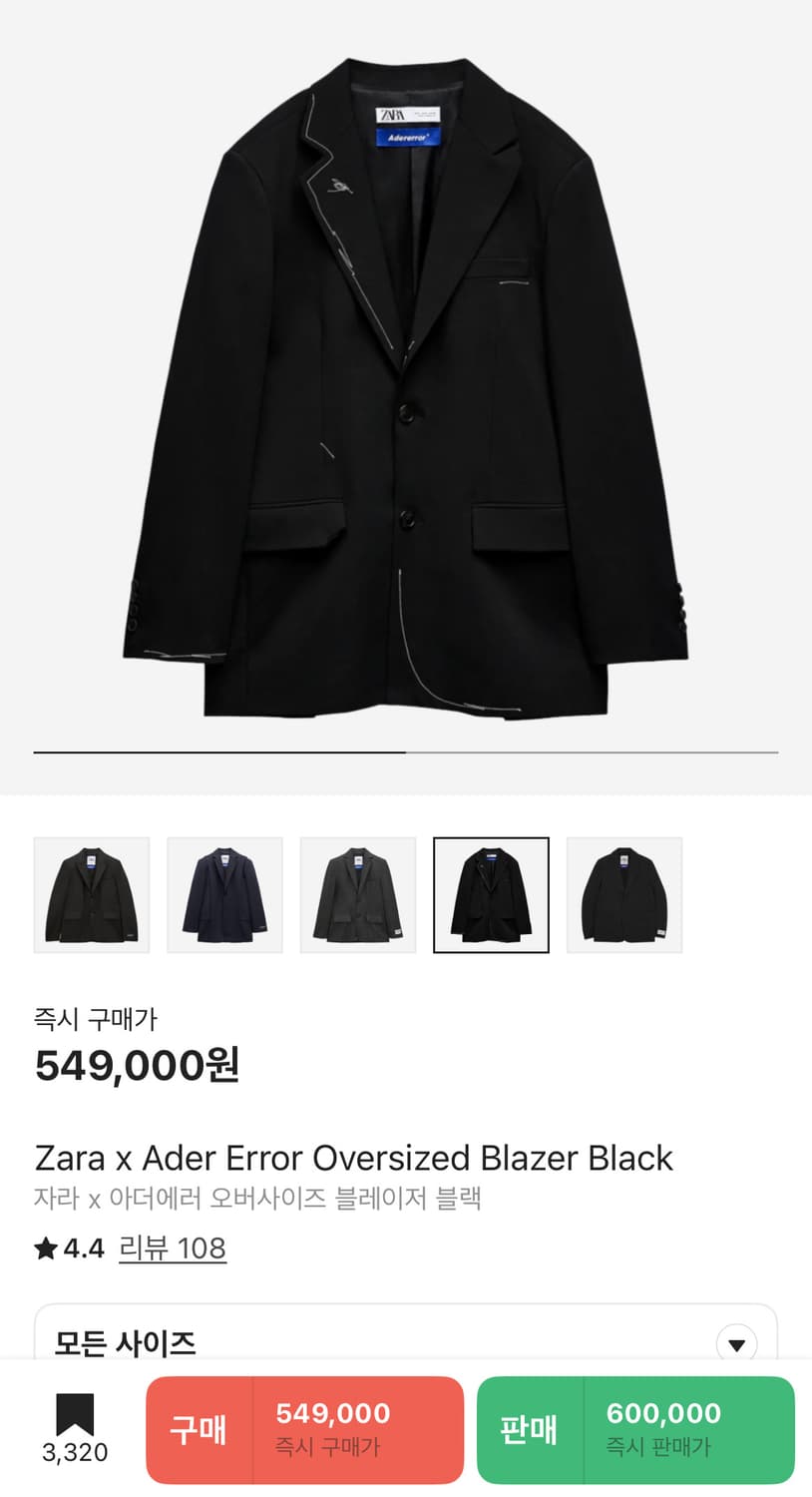Tap the red 구매 buy button
Image resolution: width=812 pixels, height=1497 pixels.
(305, 1429)
